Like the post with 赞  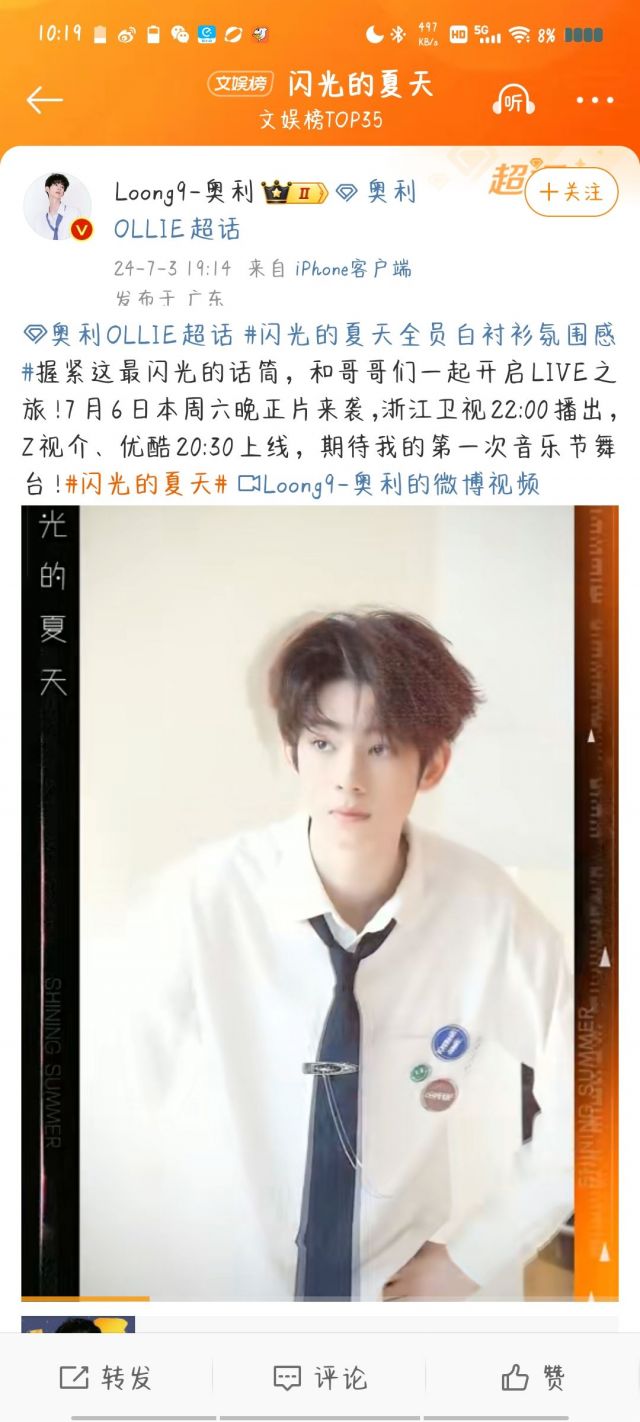click(x=533, y=1377)
